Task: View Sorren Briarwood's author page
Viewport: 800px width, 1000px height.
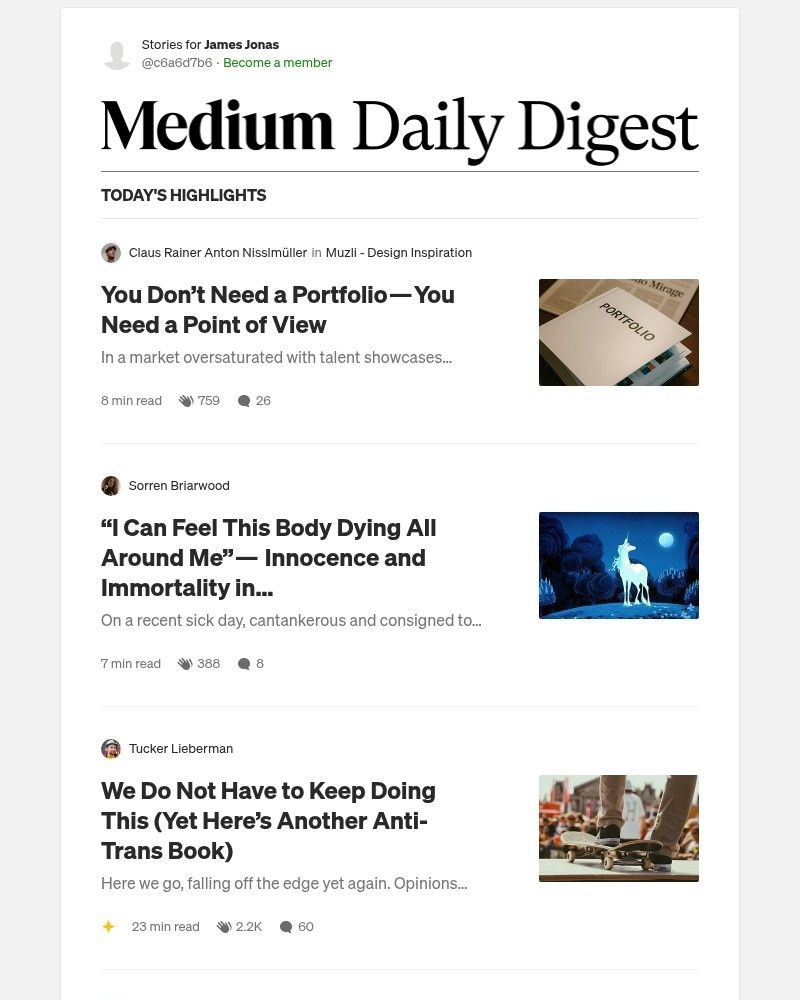Action: point(179,486)
